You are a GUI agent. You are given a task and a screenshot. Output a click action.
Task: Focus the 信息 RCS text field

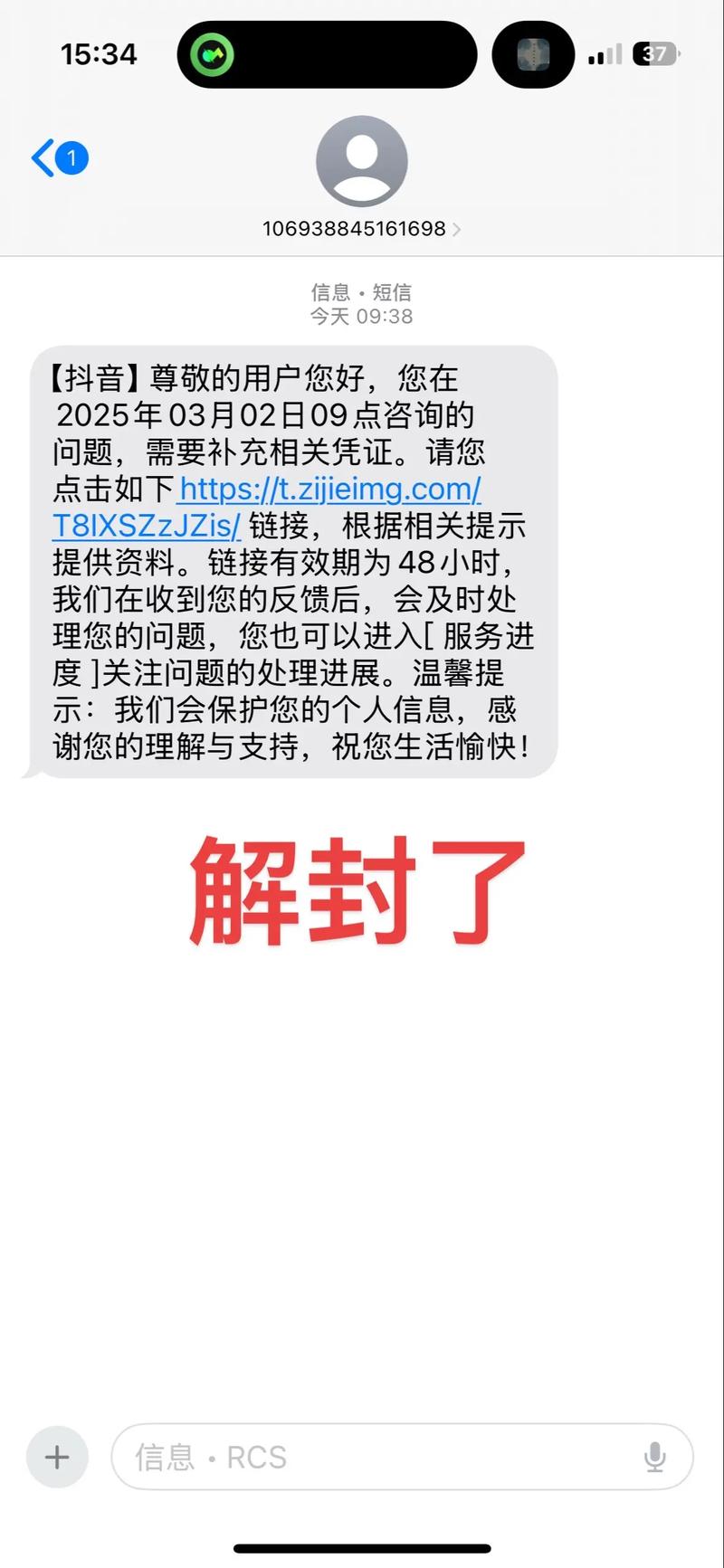(380, 1457)
